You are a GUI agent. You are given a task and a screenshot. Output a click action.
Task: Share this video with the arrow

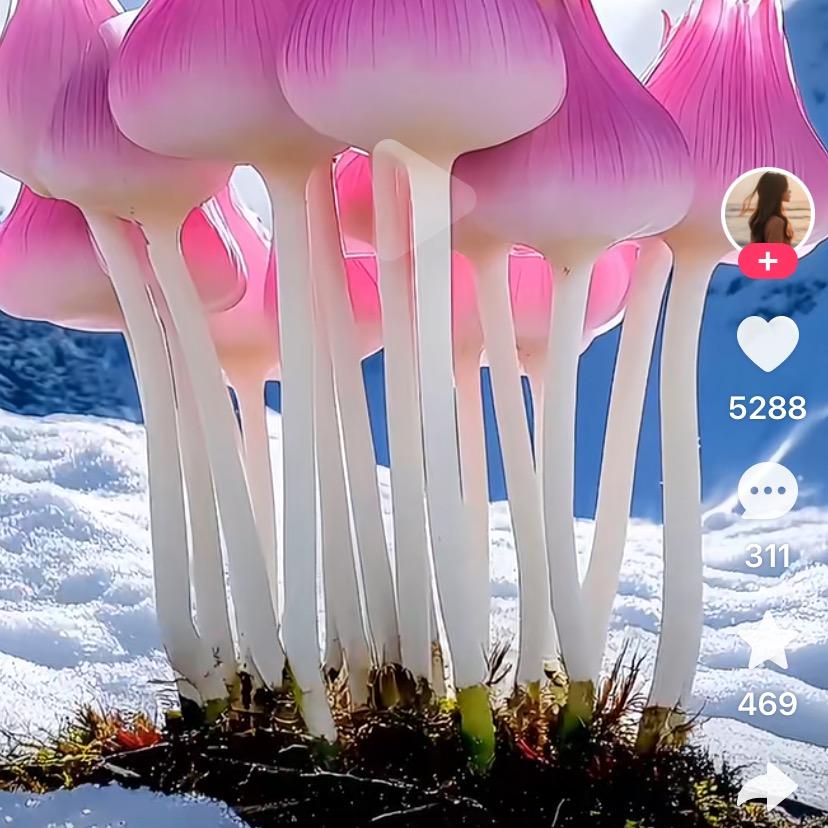[767, 787]
